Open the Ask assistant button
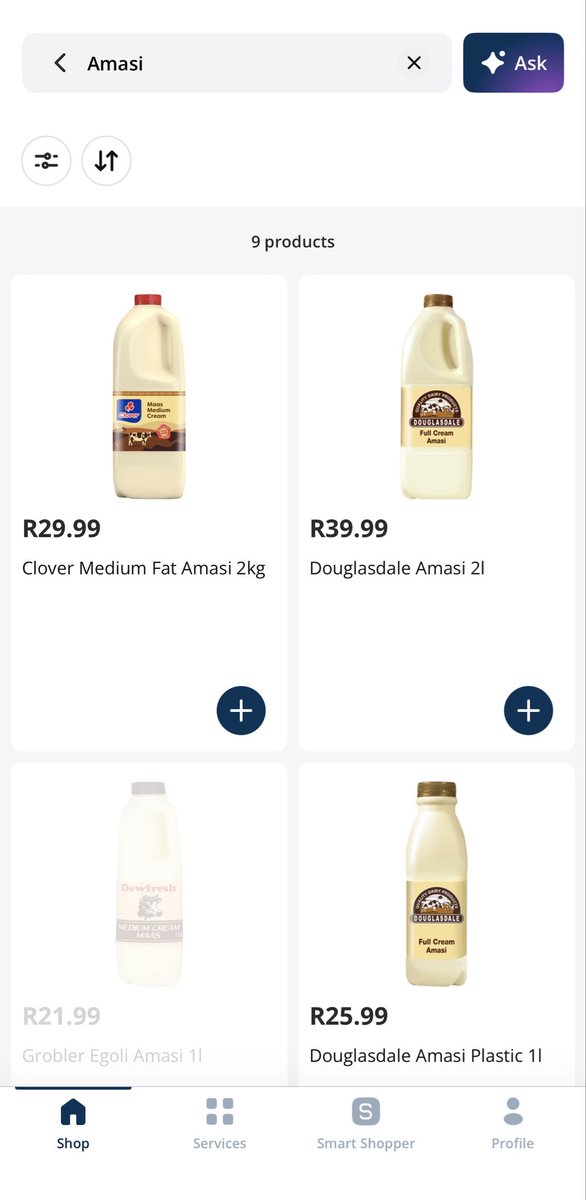The width and height of the screenshot is (586, 1200). (513, 63)
